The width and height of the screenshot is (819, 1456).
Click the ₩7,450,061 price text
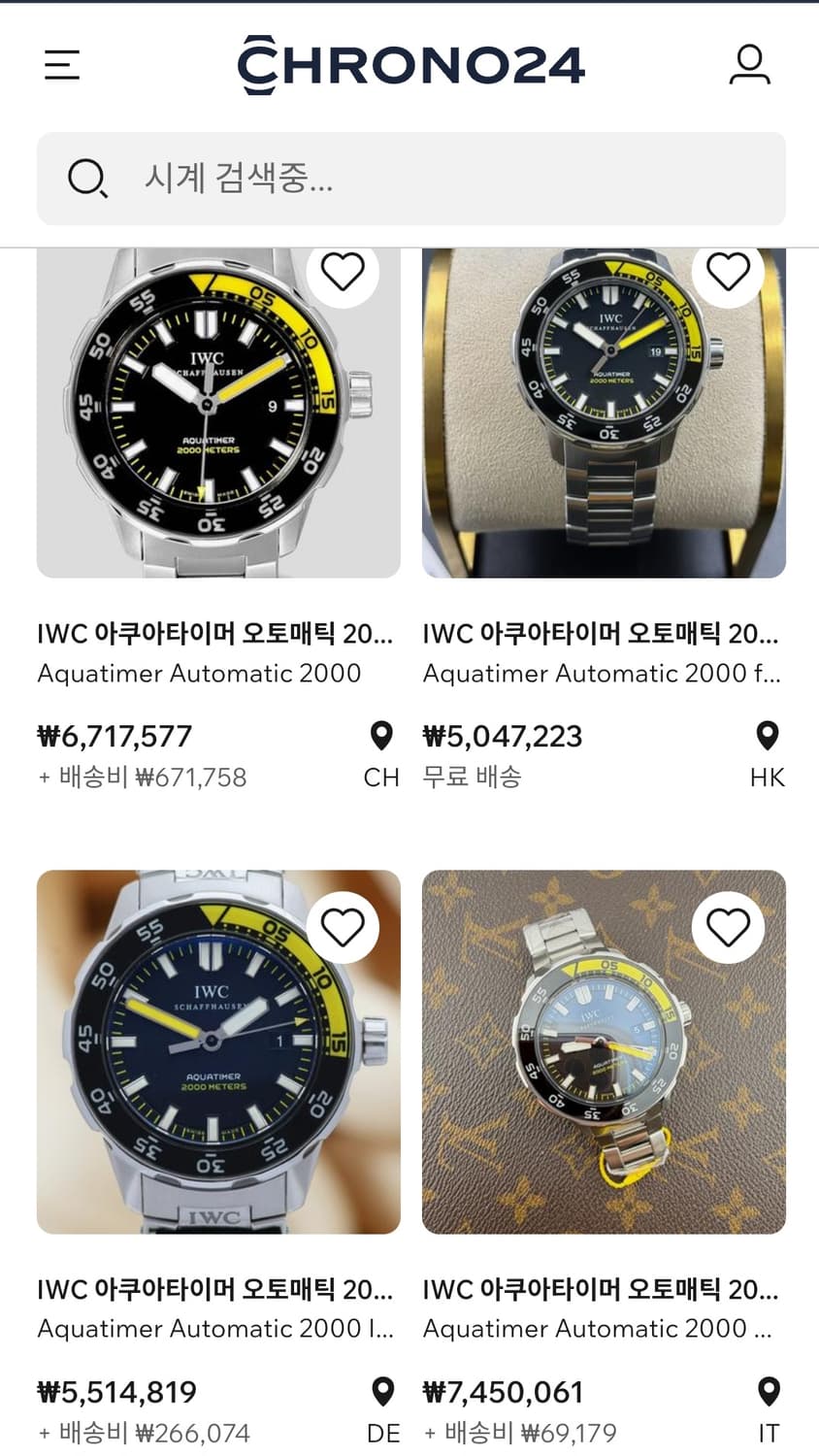(502, 1391)
